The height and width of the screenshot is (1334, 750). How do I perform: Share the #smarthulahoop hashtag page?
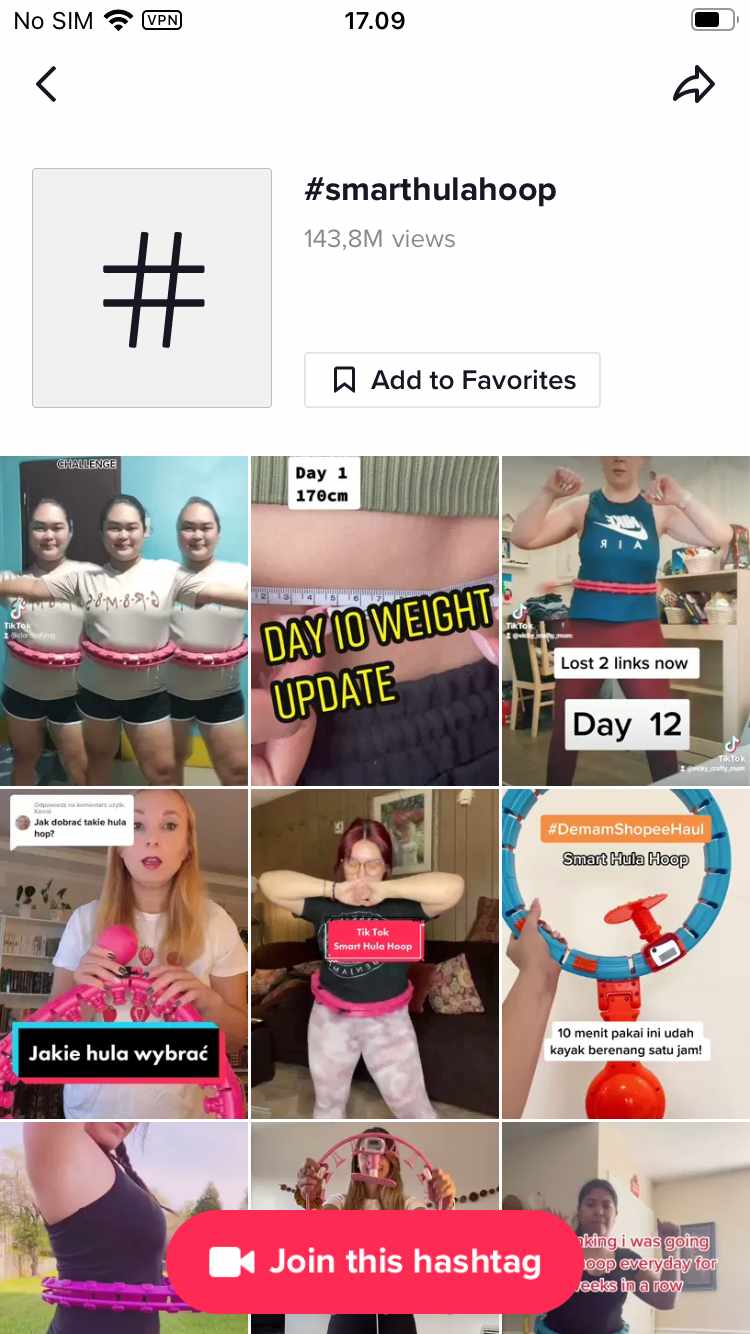coord(693,85)
